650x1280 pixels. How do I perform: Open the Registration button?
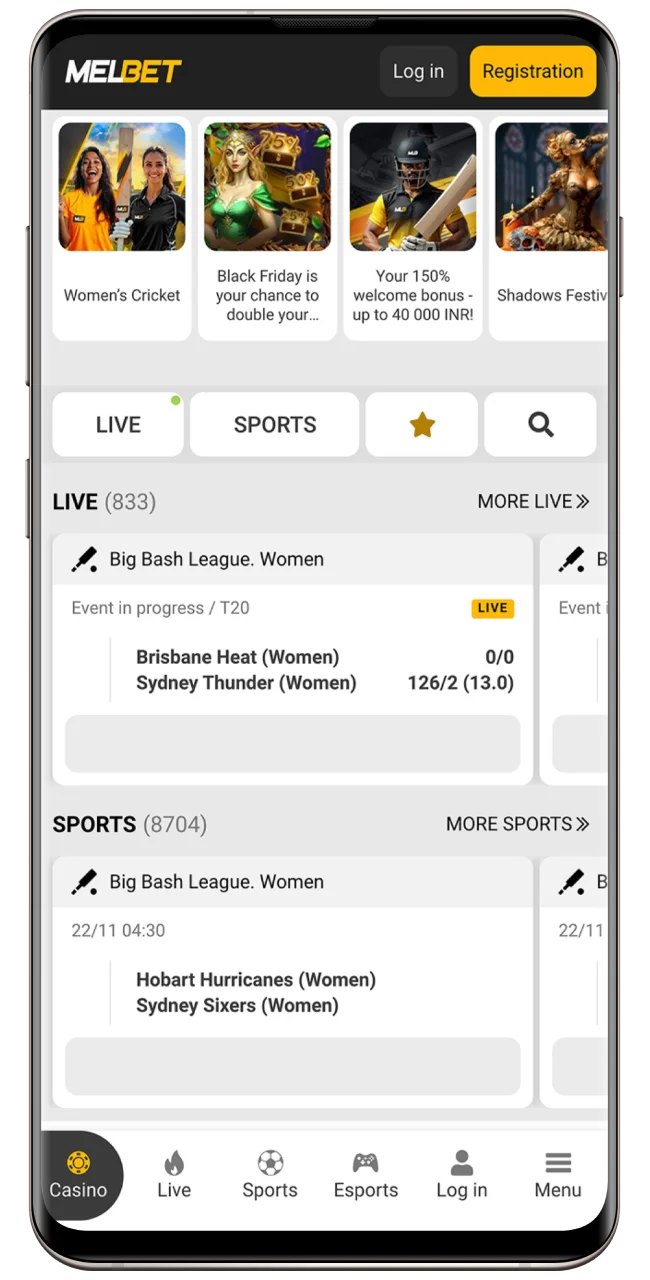coord(532,71)
